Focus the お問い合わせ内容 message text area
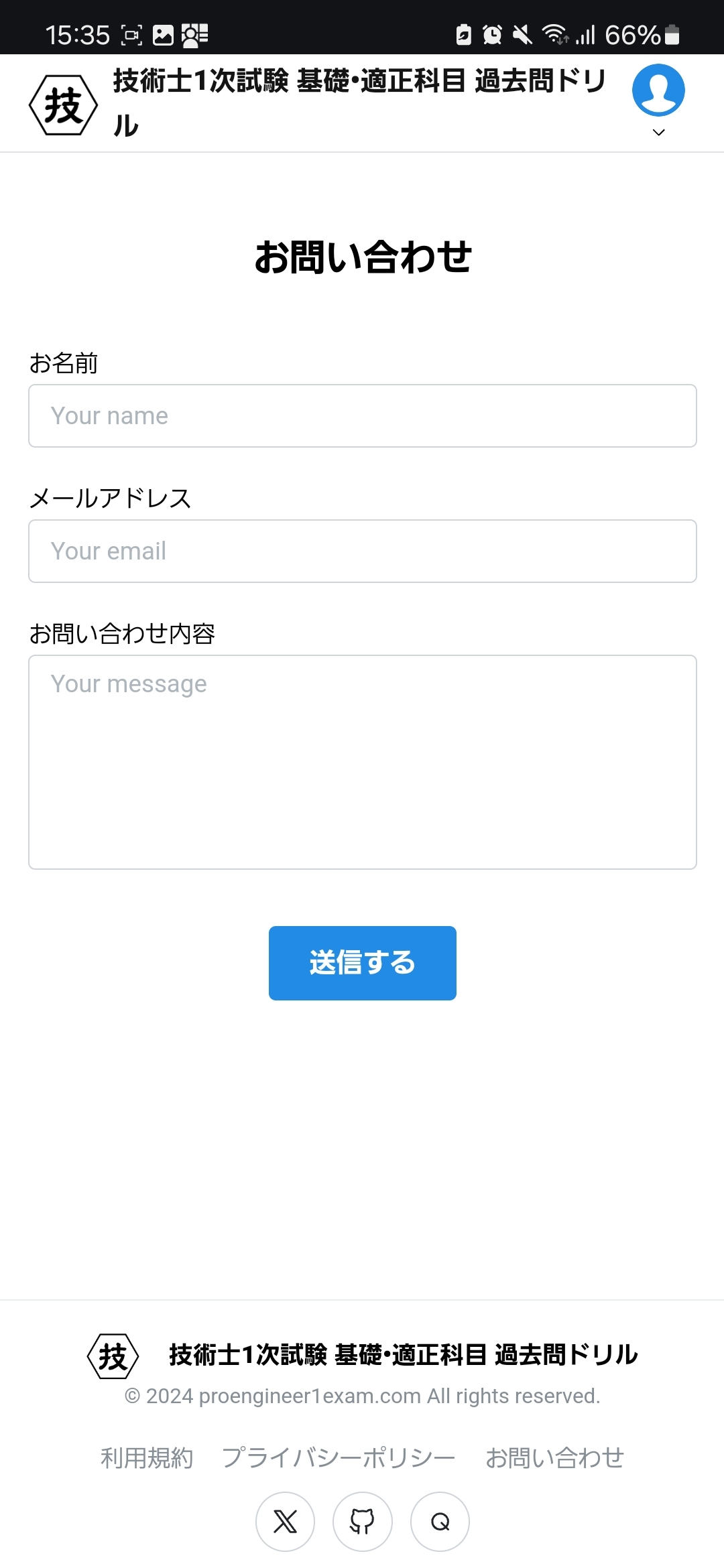This screenshot has width=724, height=1568. point(363,762)
